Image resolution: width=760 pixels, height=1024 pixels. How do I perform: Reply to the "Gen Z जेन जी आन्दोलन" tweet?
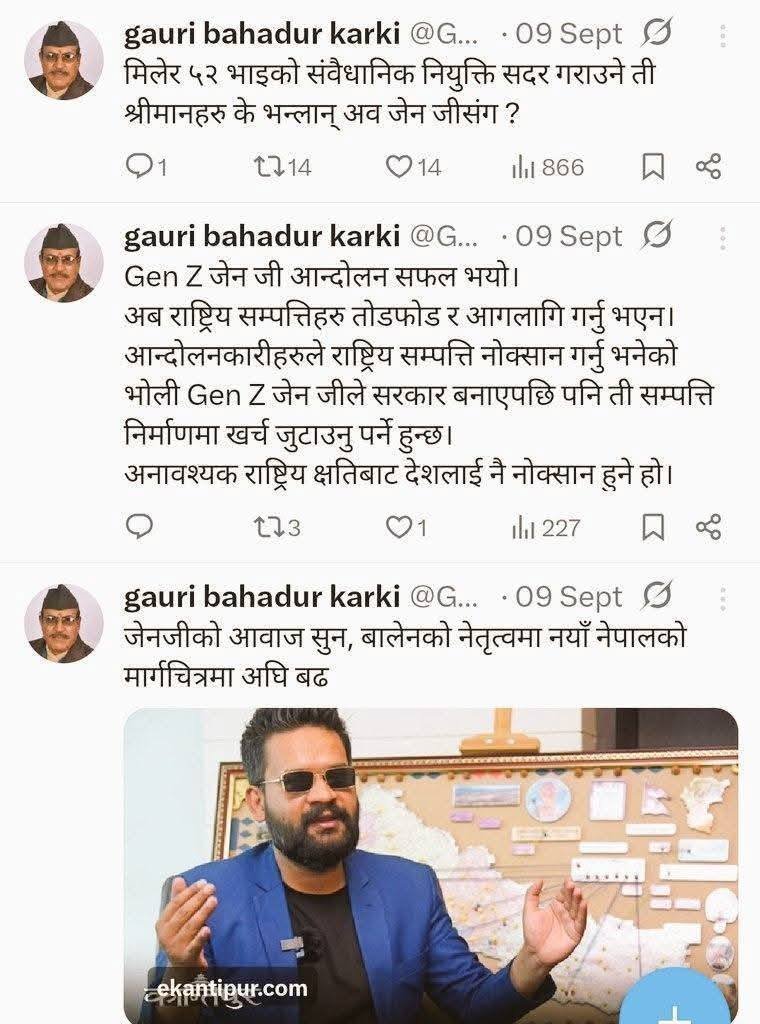pos(139,526)
